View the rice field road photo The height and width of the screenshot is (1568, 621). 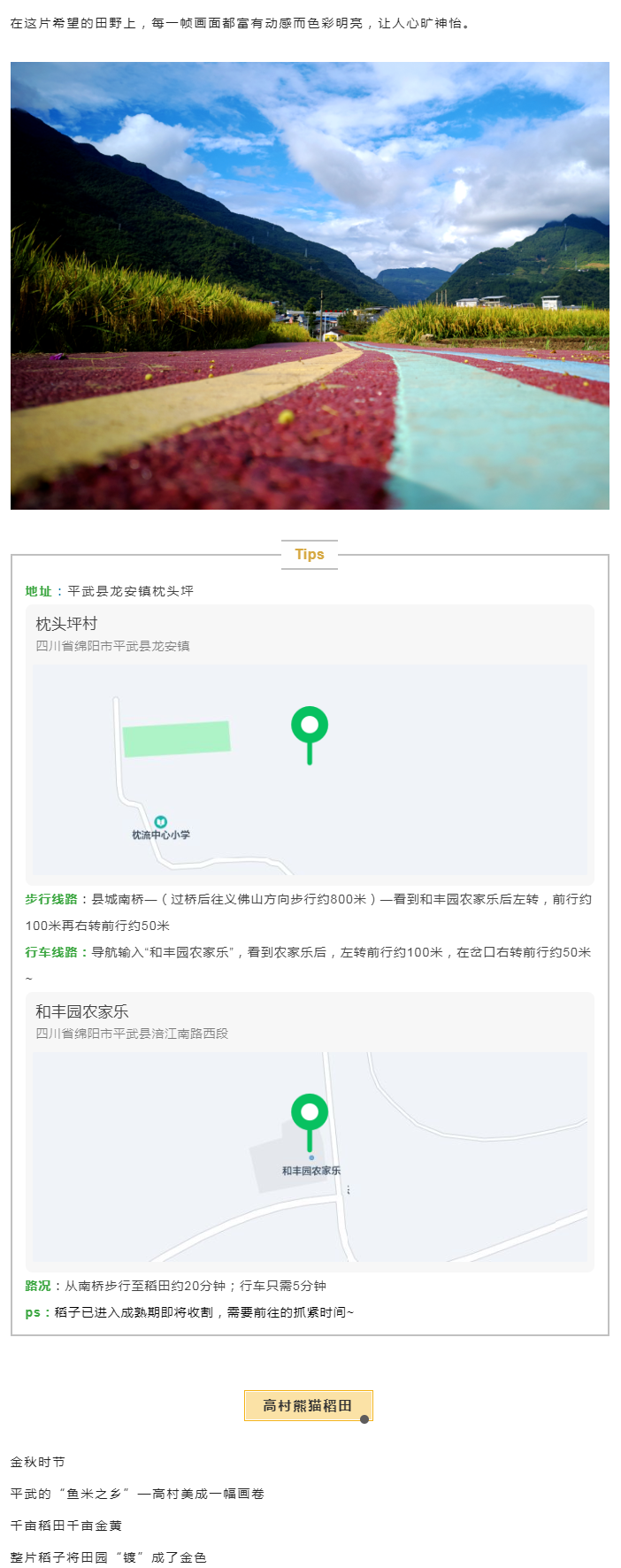point(310,285)
